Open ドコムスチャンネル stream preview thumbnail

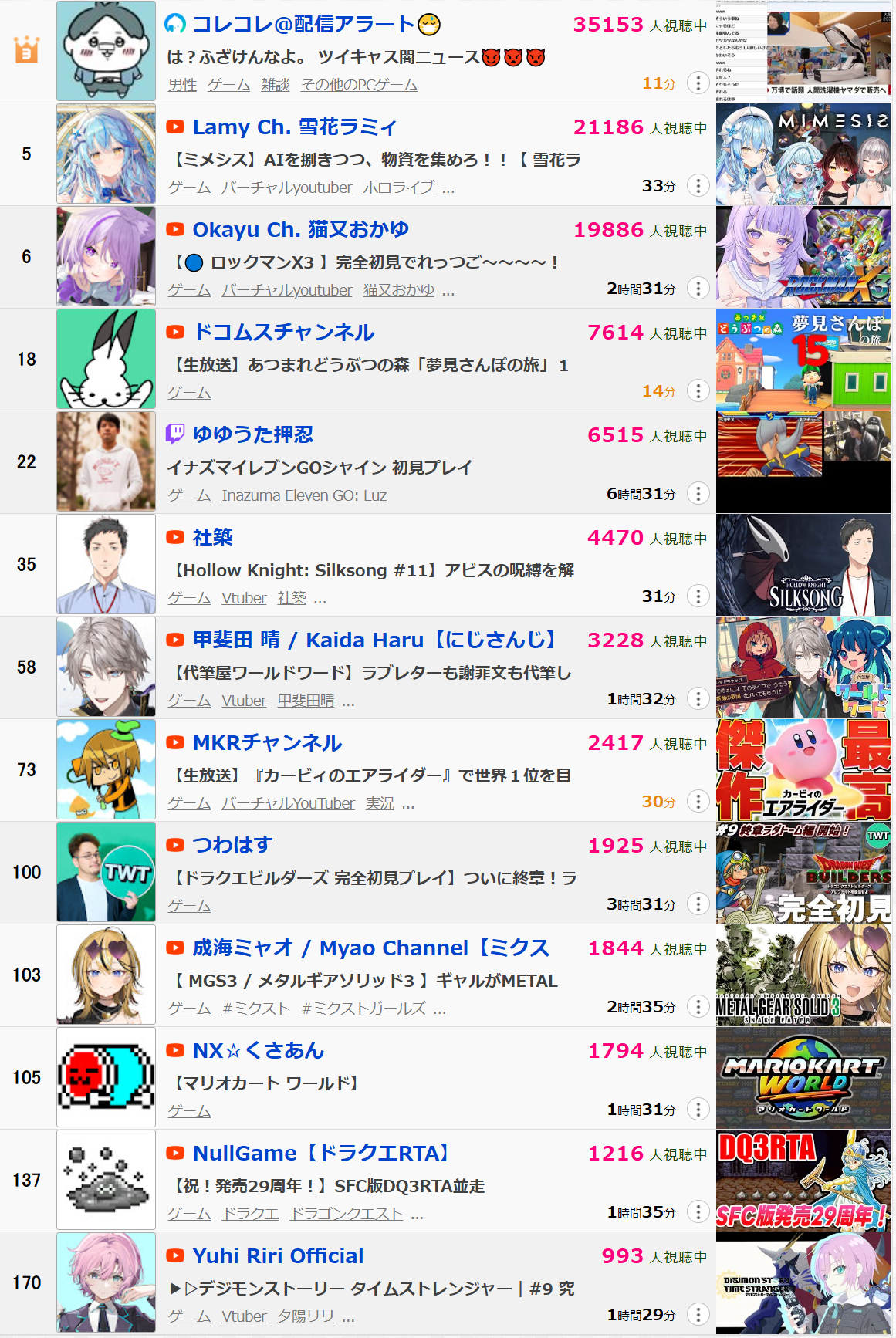[x=803, y=359]
